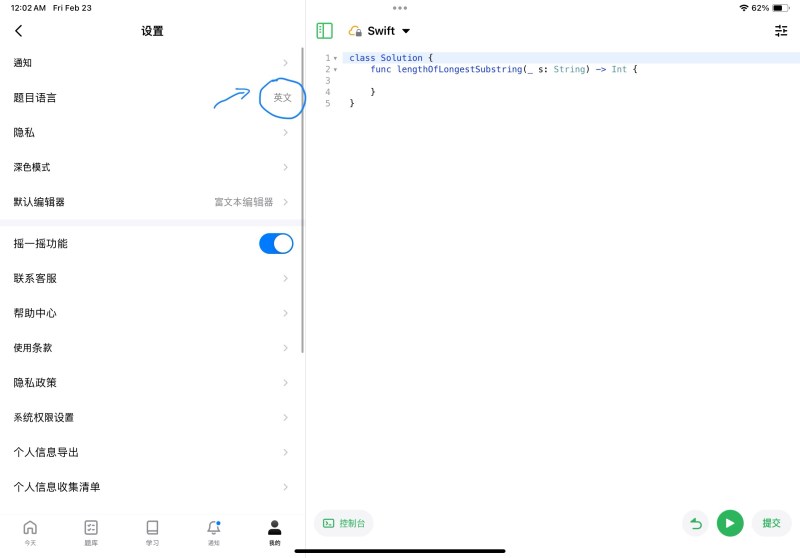800x558 pixels.
Task: View 使用条款
Action: pyautogui.click(x=150, y=348)
